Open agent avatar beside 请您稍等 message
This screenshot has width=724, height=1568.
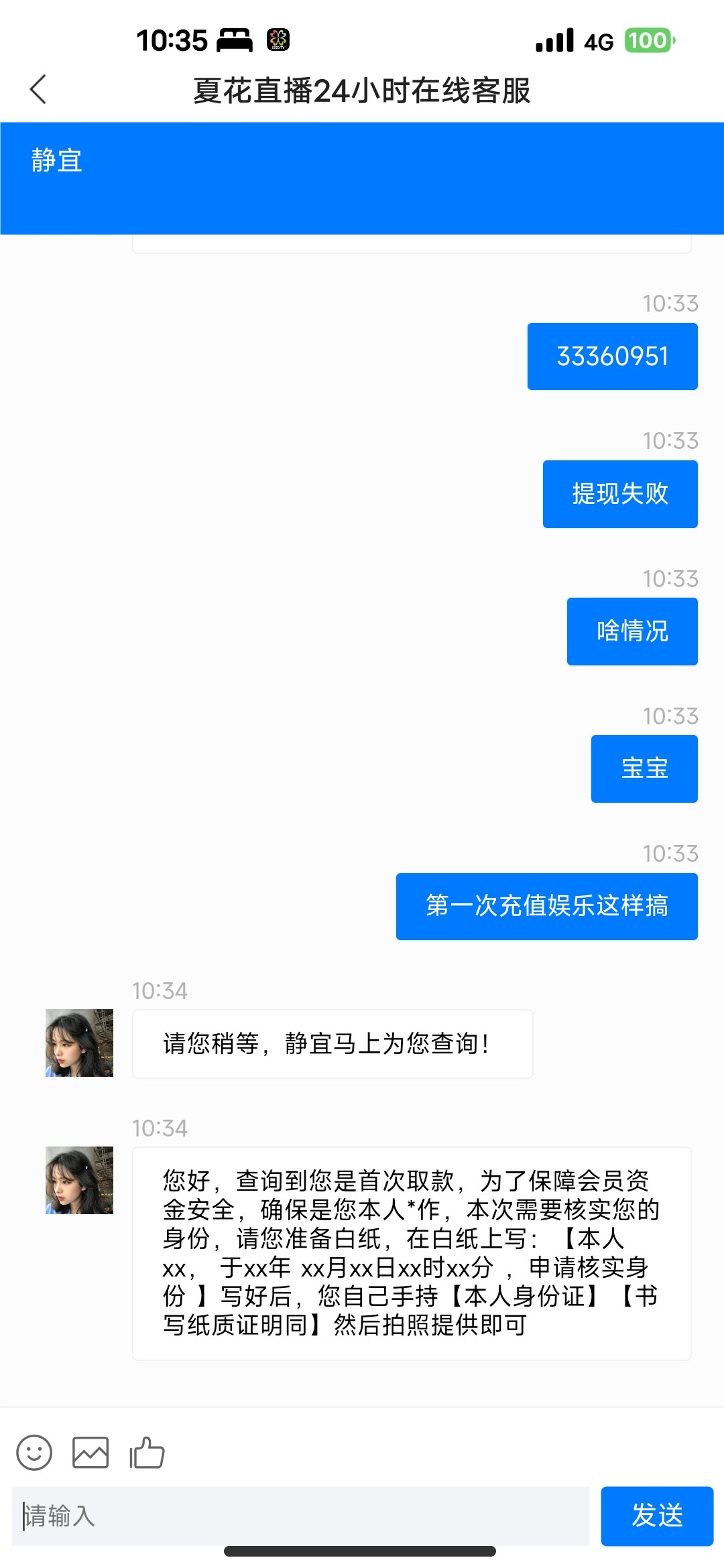[79, 1043]
